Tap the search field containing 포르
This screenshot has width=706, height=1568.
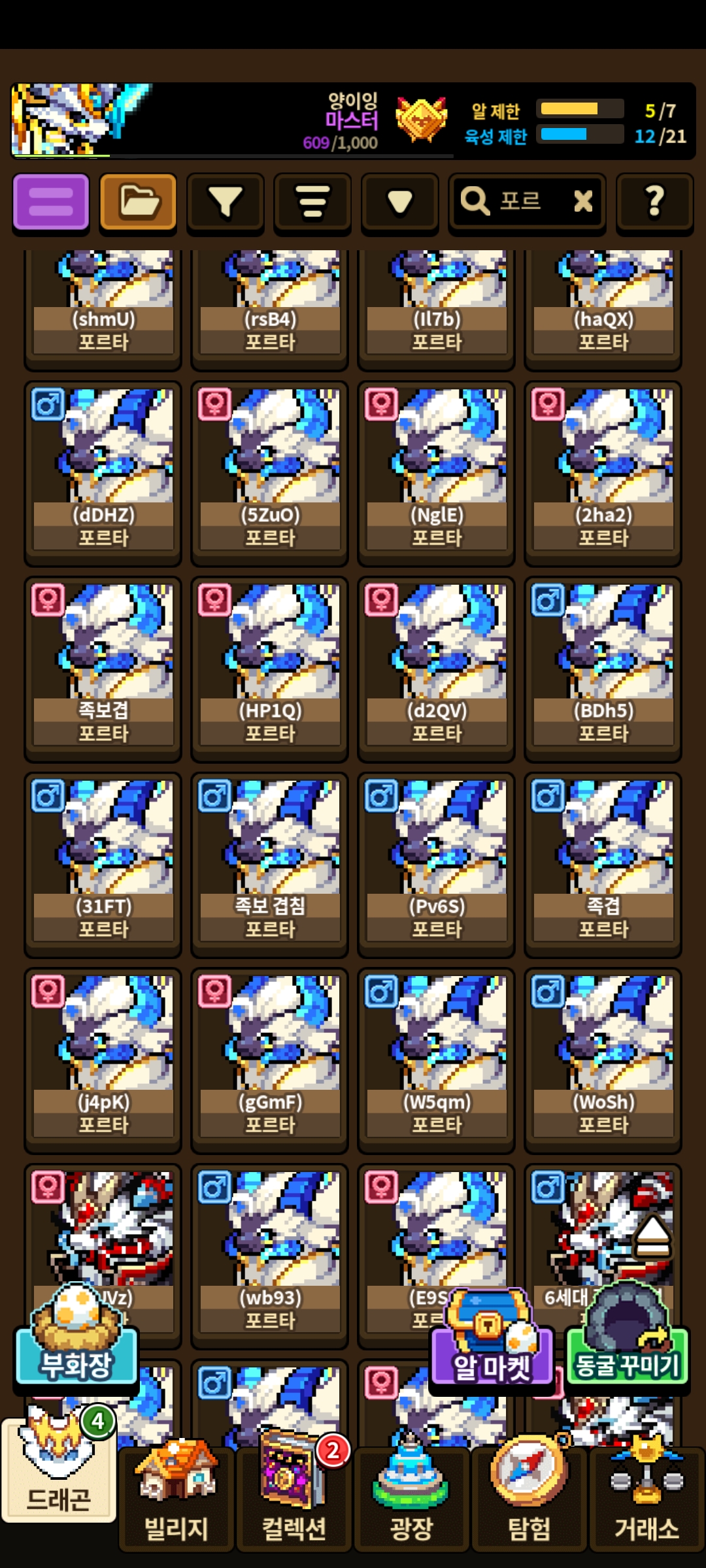[x=516, y=202]
